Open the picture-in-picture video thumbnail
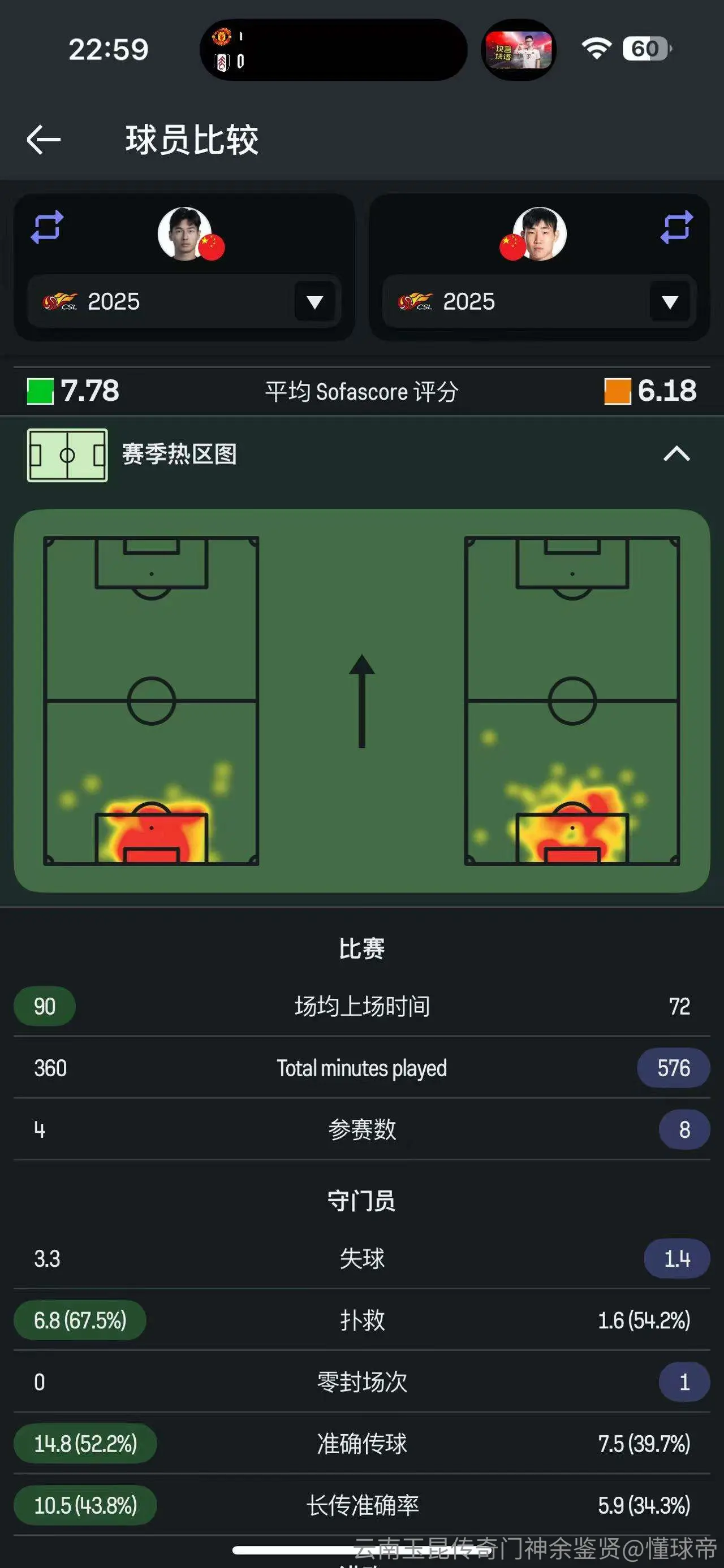This screenshot has height=1568, width=724. tap(519, 50)
